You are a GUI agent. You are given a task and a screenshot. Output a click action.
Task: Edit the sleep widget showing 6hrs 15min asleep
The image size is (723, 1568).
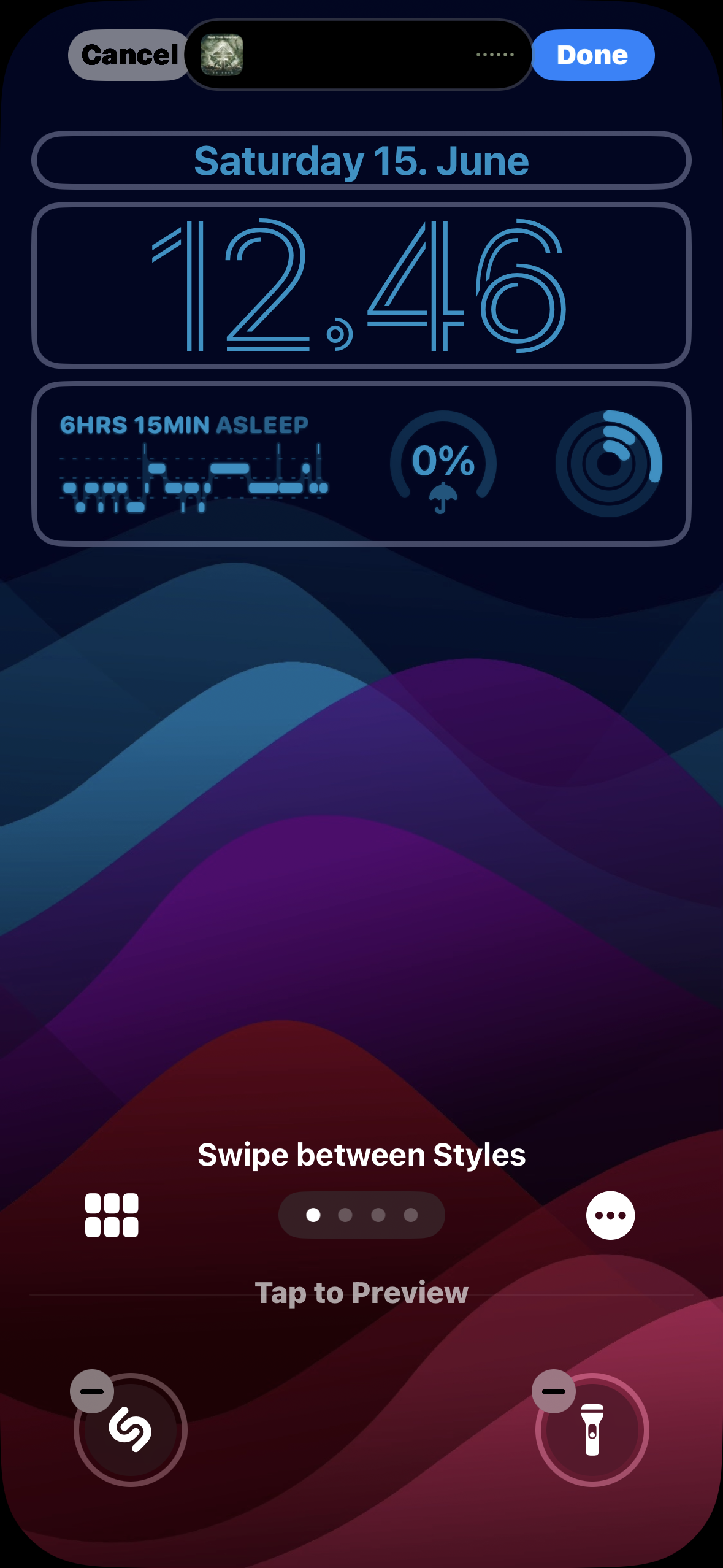coord(193,464)
